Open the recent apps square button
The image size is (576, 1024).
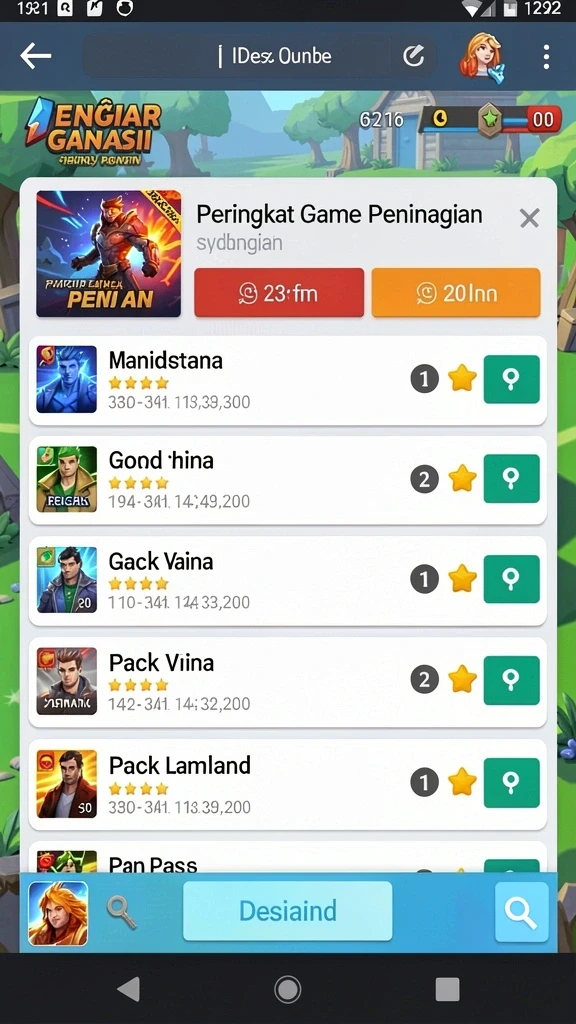click(x=447, y=989)
